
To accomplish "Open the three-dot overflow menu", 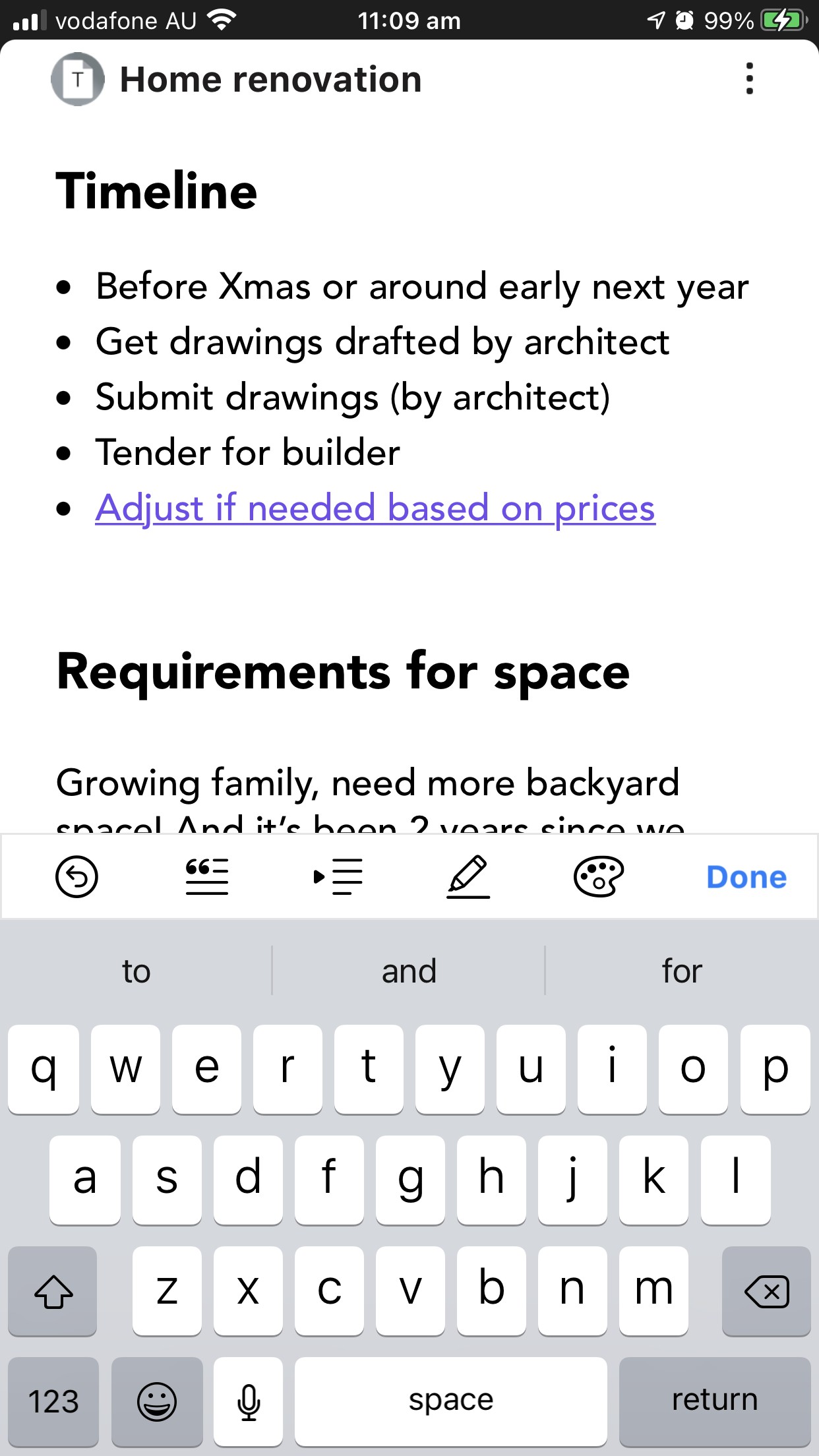I will [749, 79].
